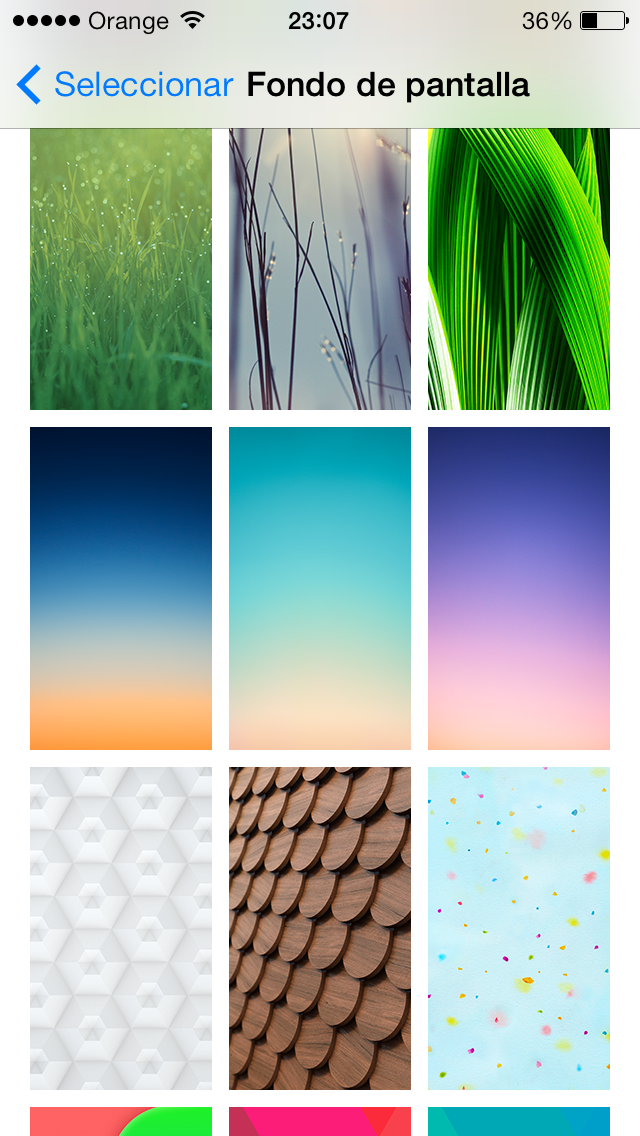Pick the light blue confetti wallpaper
This screenshot has width=640, height=1136.
coord(519,928)
